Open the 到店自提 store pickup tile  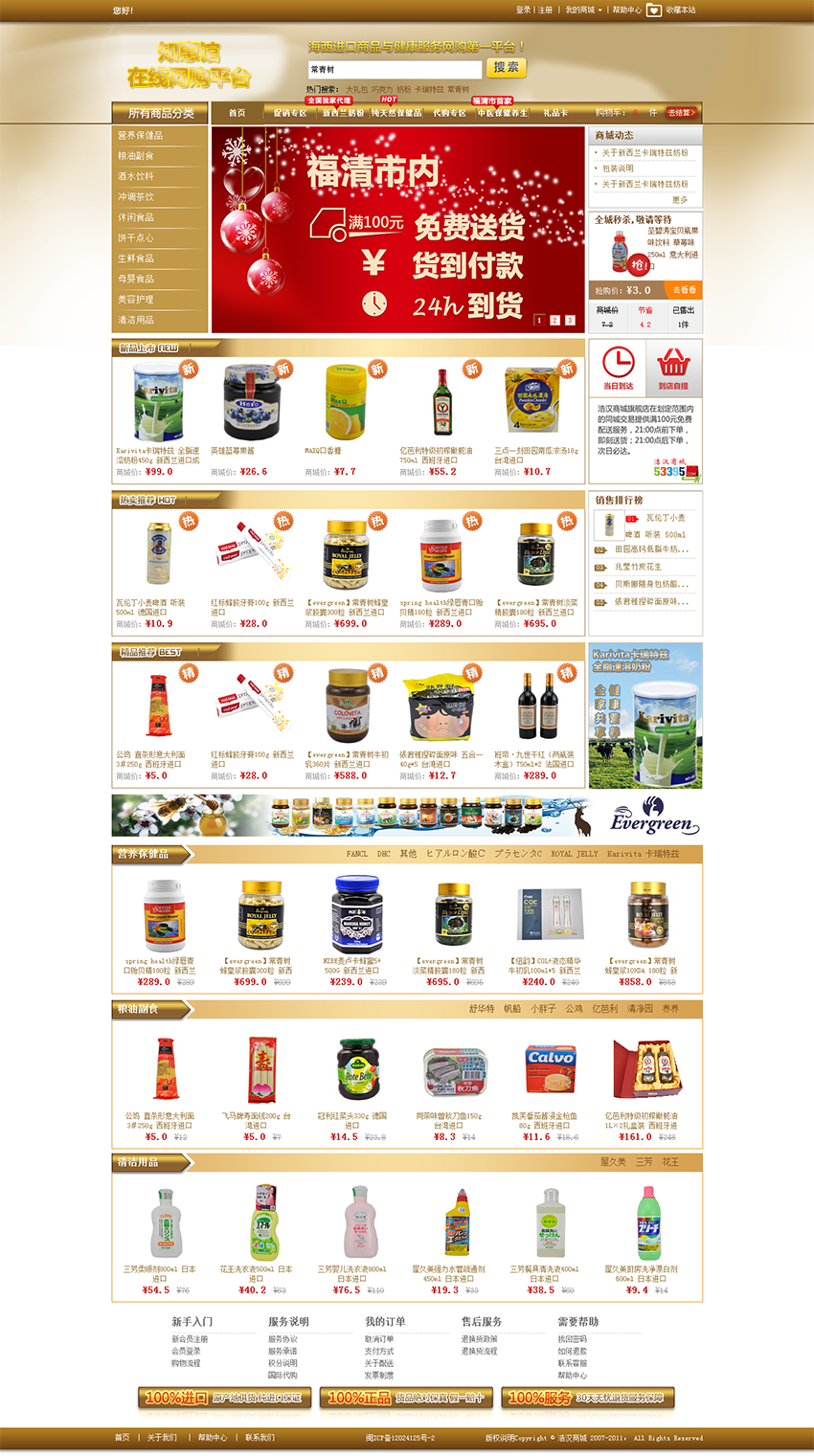pos(673,370)
